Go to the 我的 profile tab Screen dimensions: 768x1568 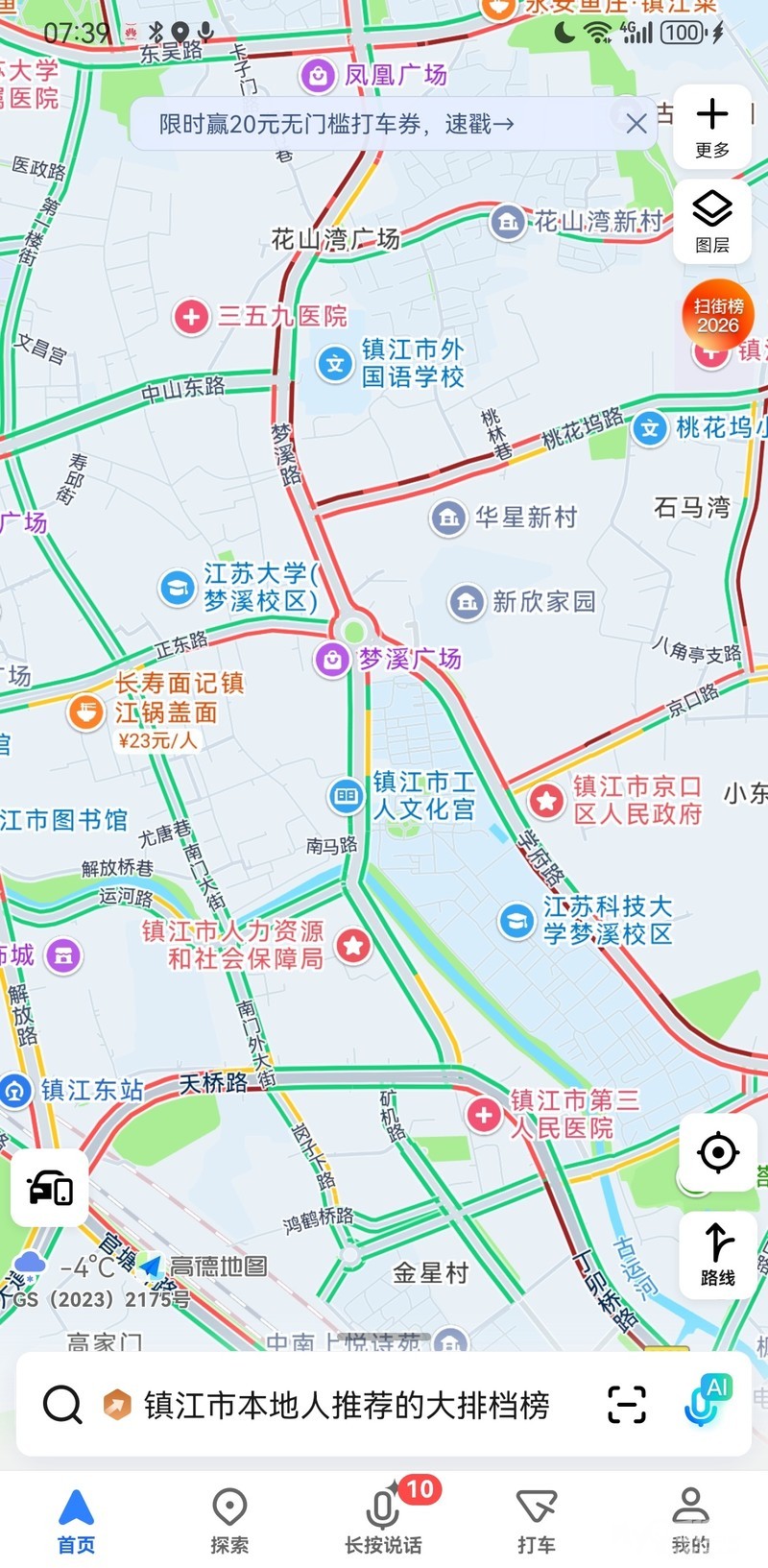(690, 1520)
